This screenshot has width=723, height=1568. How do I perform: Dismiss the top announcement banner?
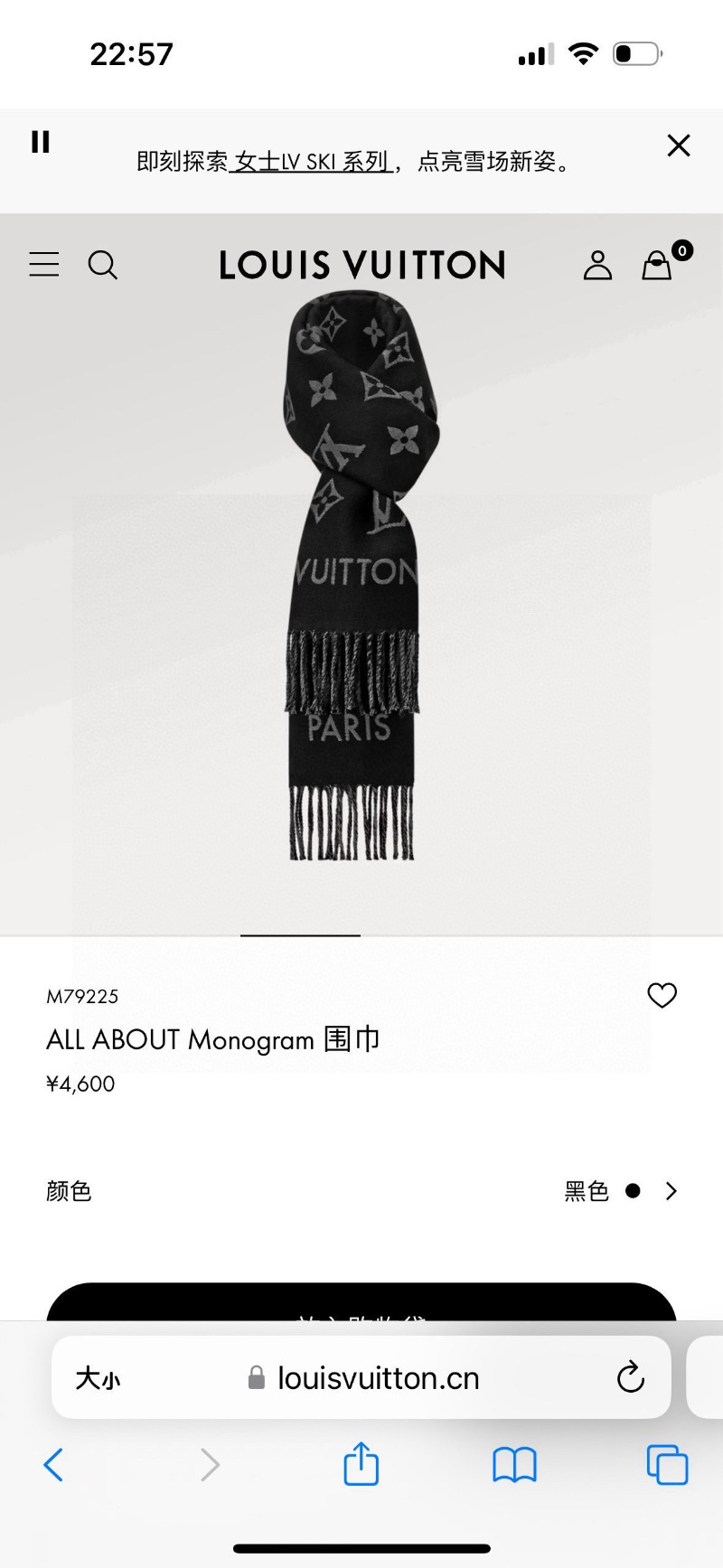point(678,146)
